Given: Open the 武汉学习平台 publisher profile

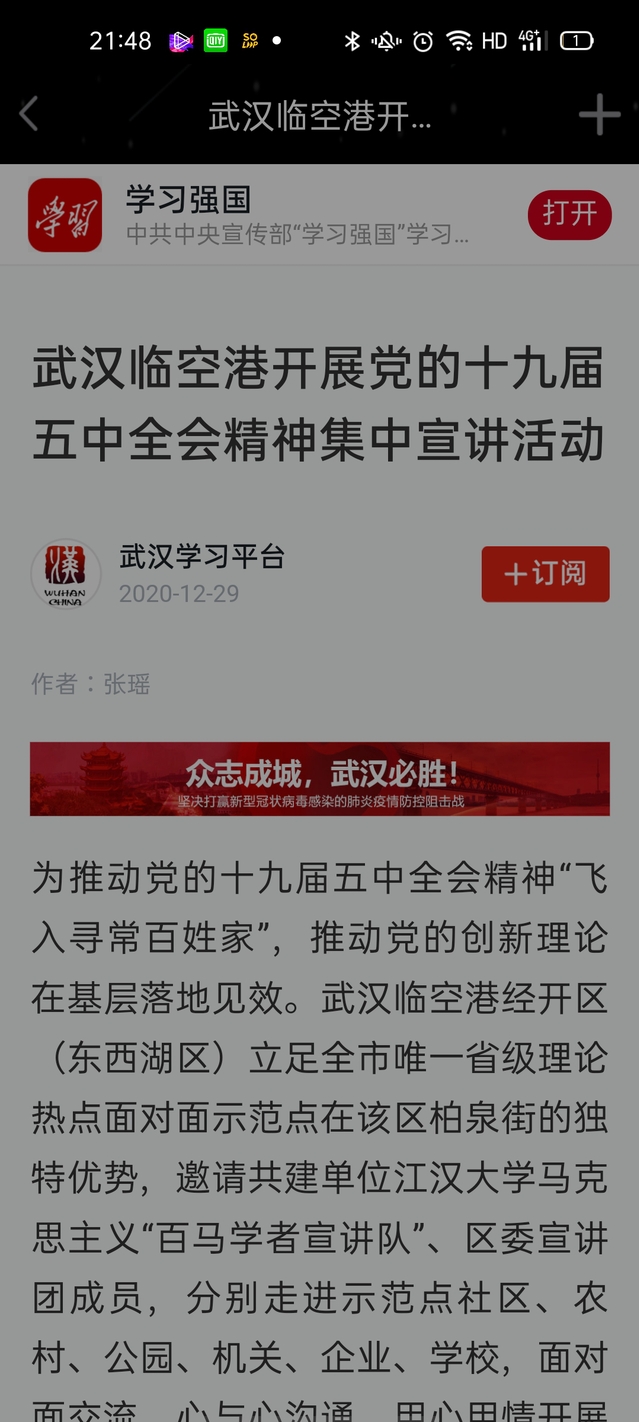Looking at the screenshot, I should tap(201, 557).
